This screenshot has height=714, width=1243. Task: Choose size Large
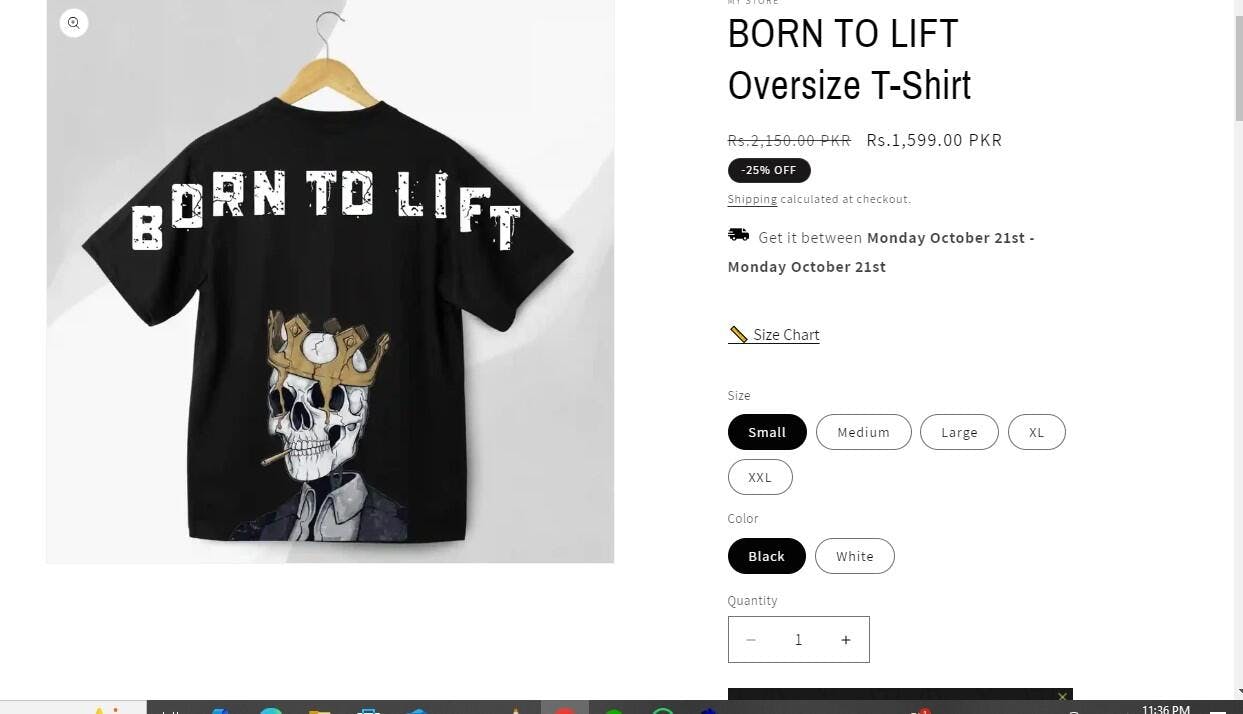point(958,432)
